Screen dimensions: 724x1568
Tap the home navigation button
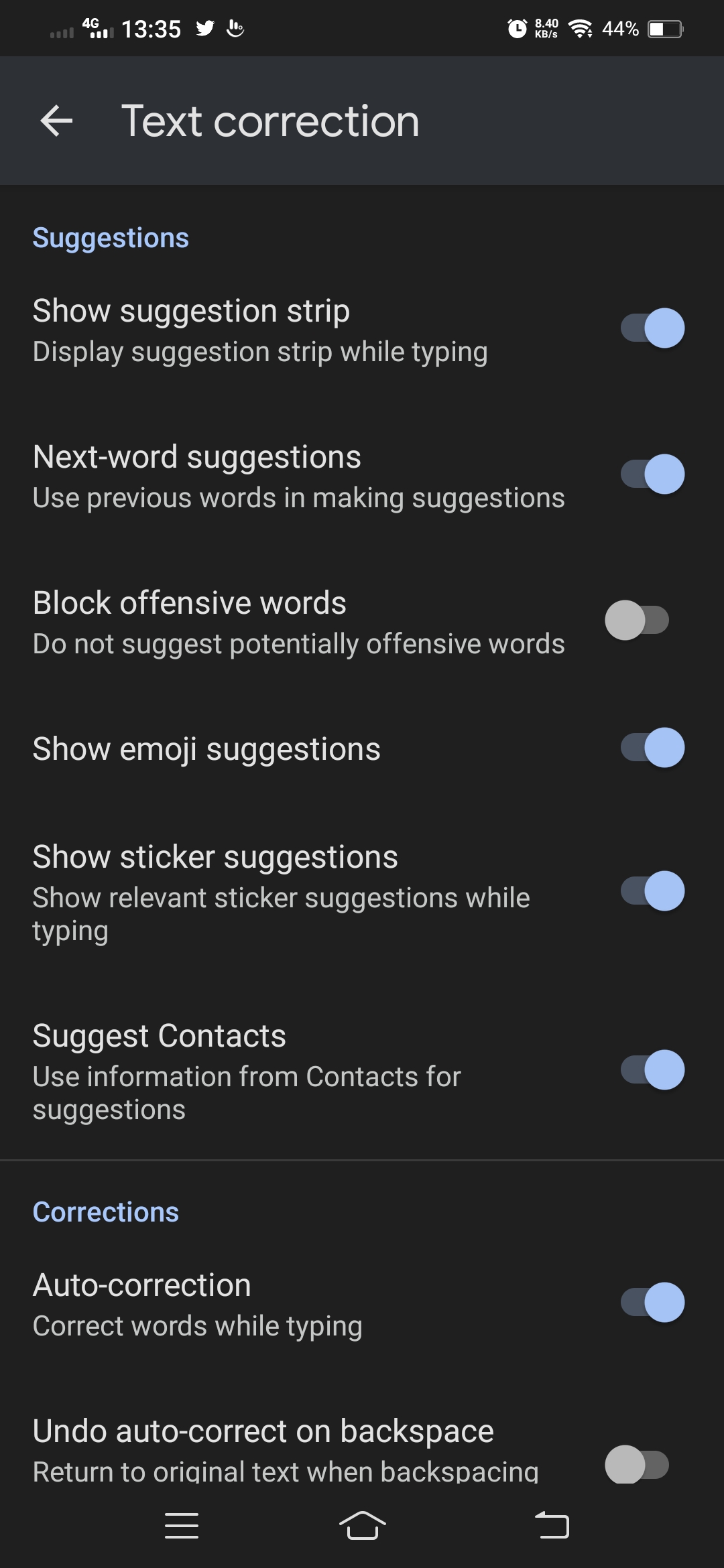[x=362, y=1525]
